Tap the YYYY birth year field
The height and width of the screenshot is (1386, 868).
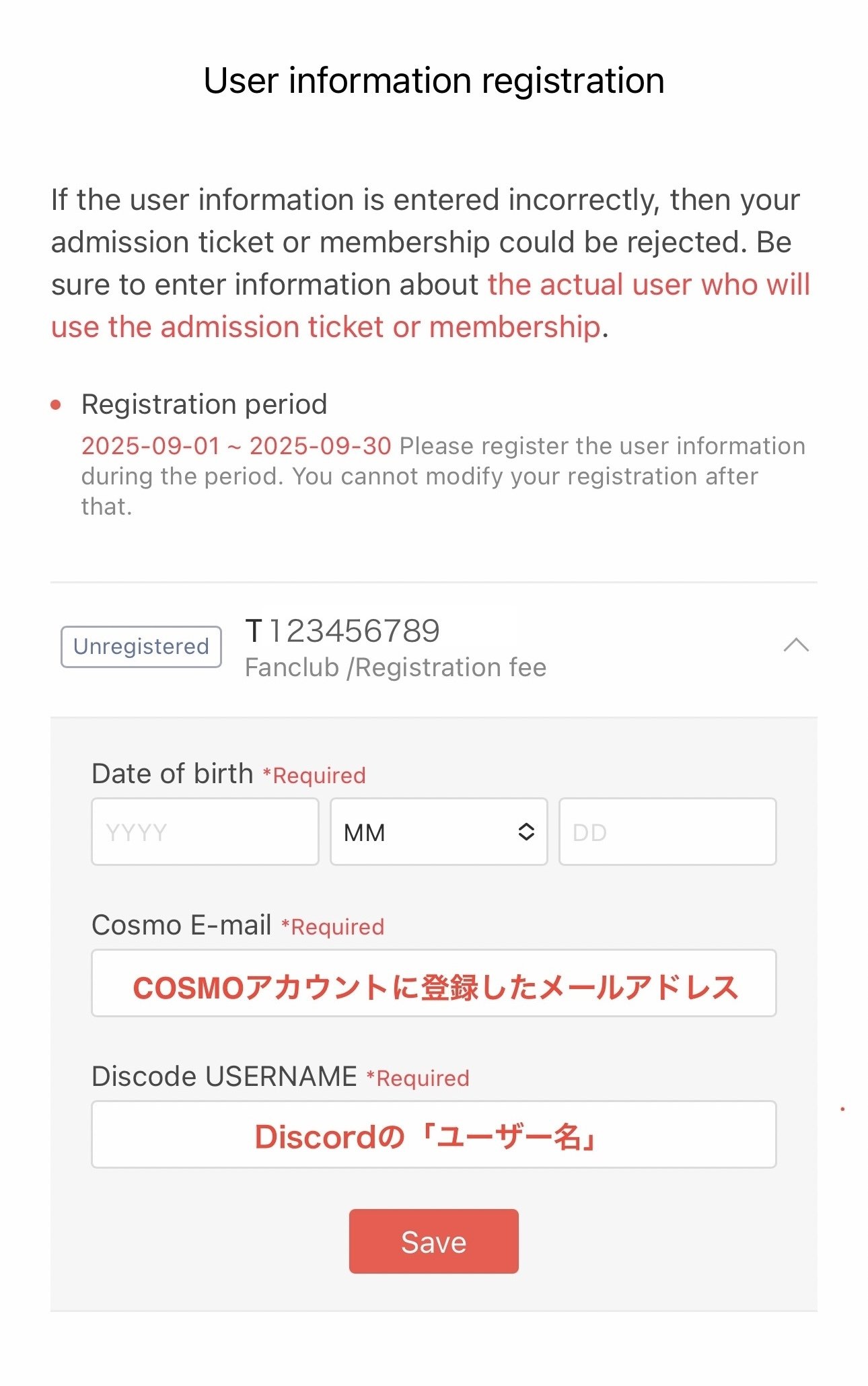pyautogui.click(x=205, y=832)
